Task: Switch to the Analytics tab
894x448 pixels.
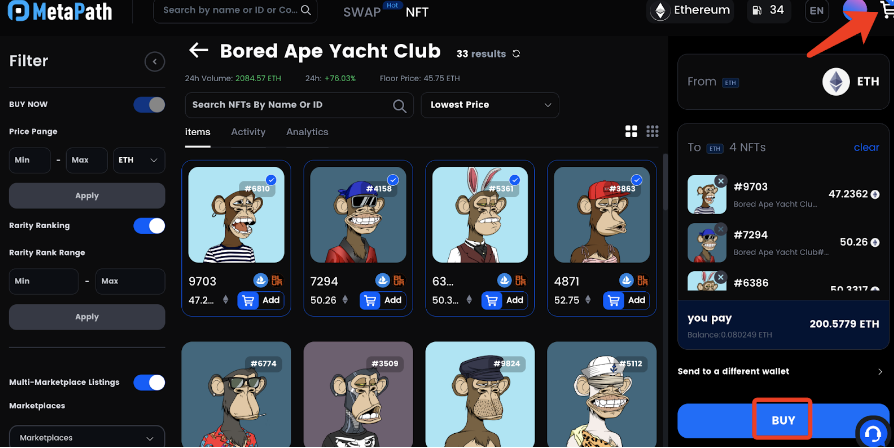Action: coord(307,132)
